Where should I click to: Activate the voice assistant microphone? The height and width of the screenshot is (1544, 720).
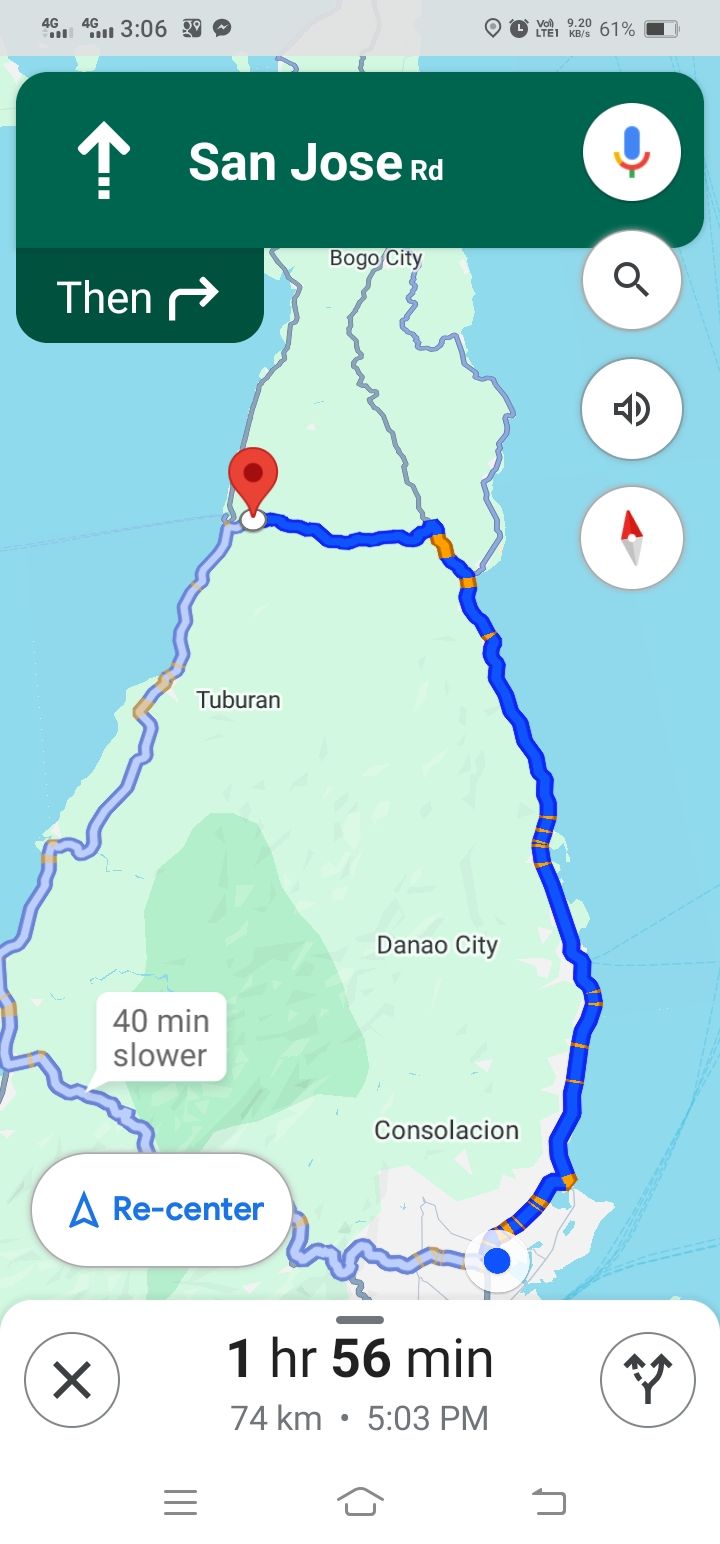[631, 153]
